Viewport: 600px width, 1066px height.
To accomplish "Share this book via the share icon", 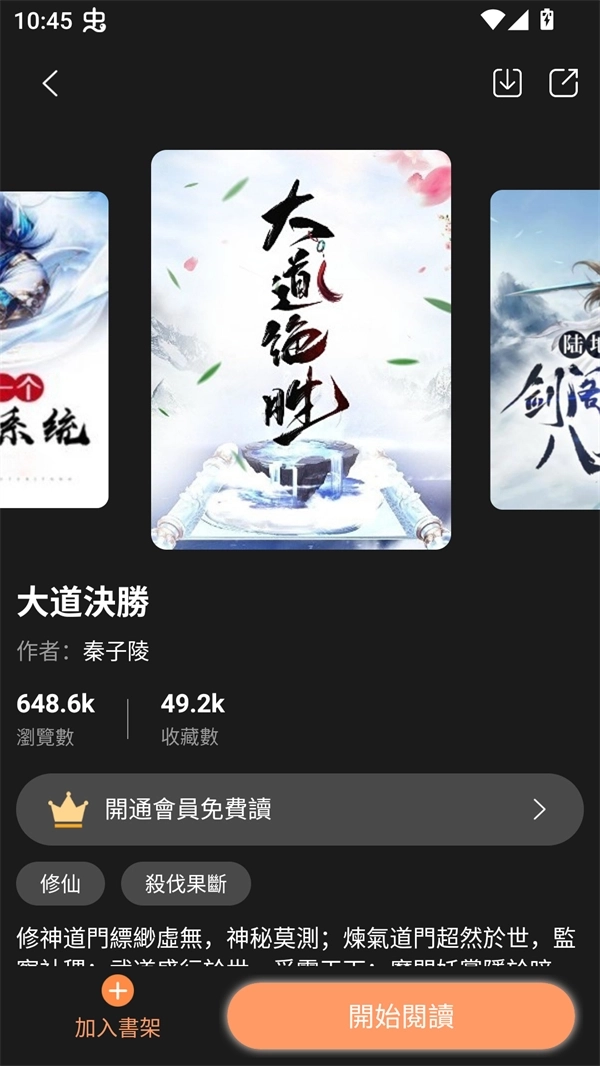I will [x=564, y=83].
